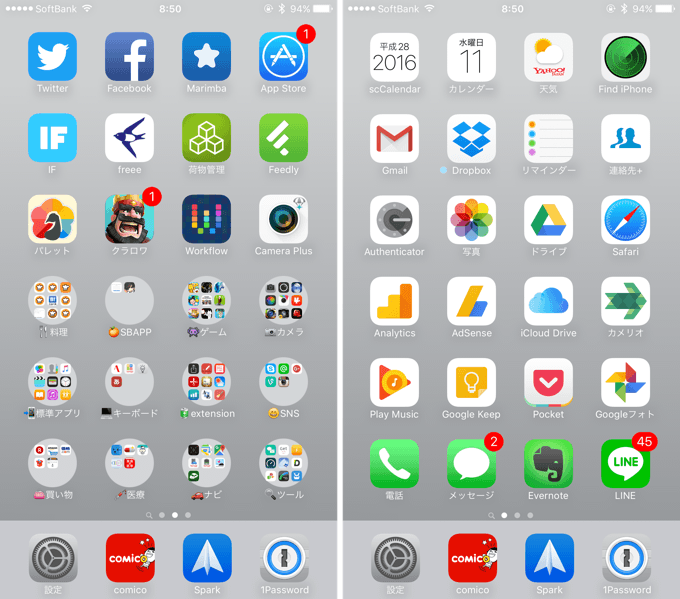This screenshot has width=680, height=599.
Task: Launch the Workflow app
Action: tap(206, 219)
